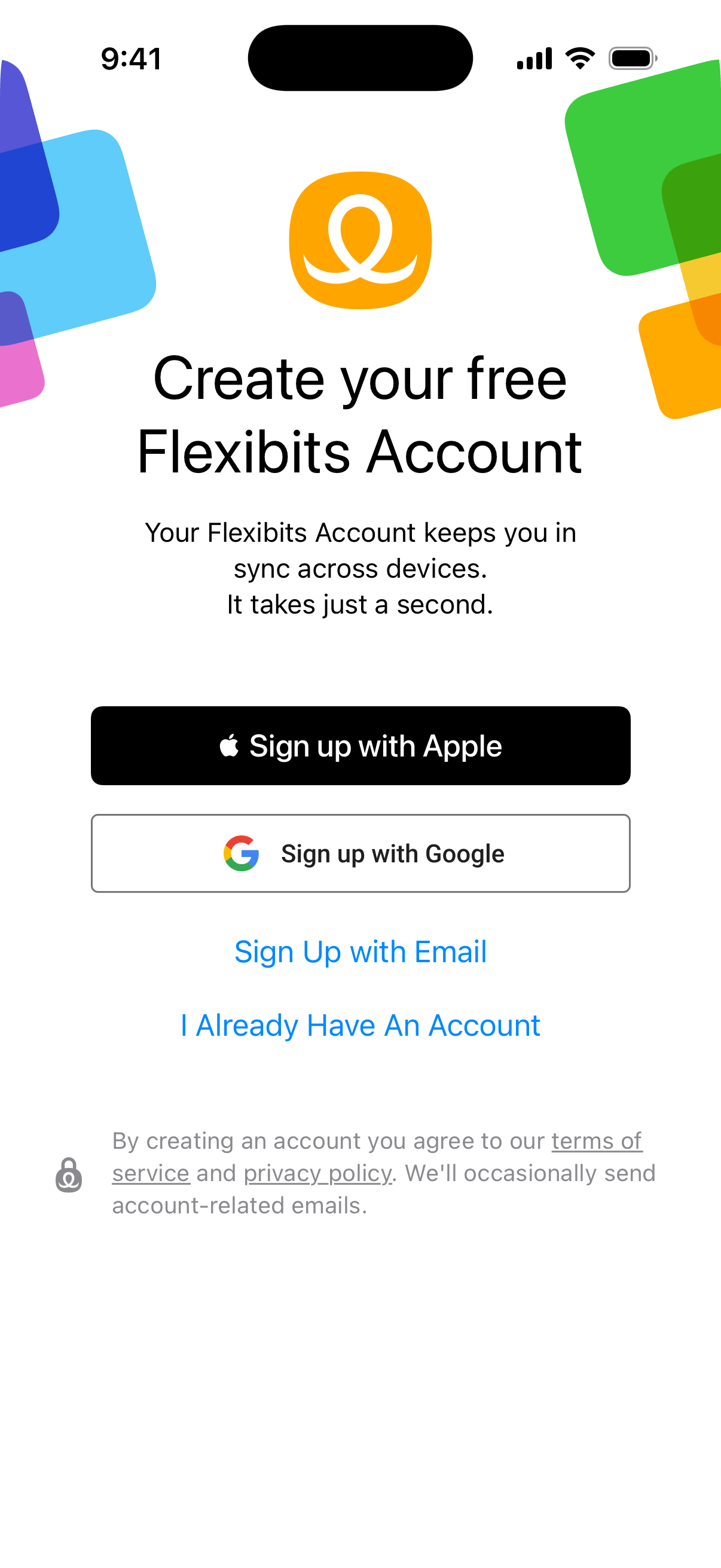Tap I Already Have An Account
The height and width of the screenshot is (1568, 721).
pos(360,1026)
